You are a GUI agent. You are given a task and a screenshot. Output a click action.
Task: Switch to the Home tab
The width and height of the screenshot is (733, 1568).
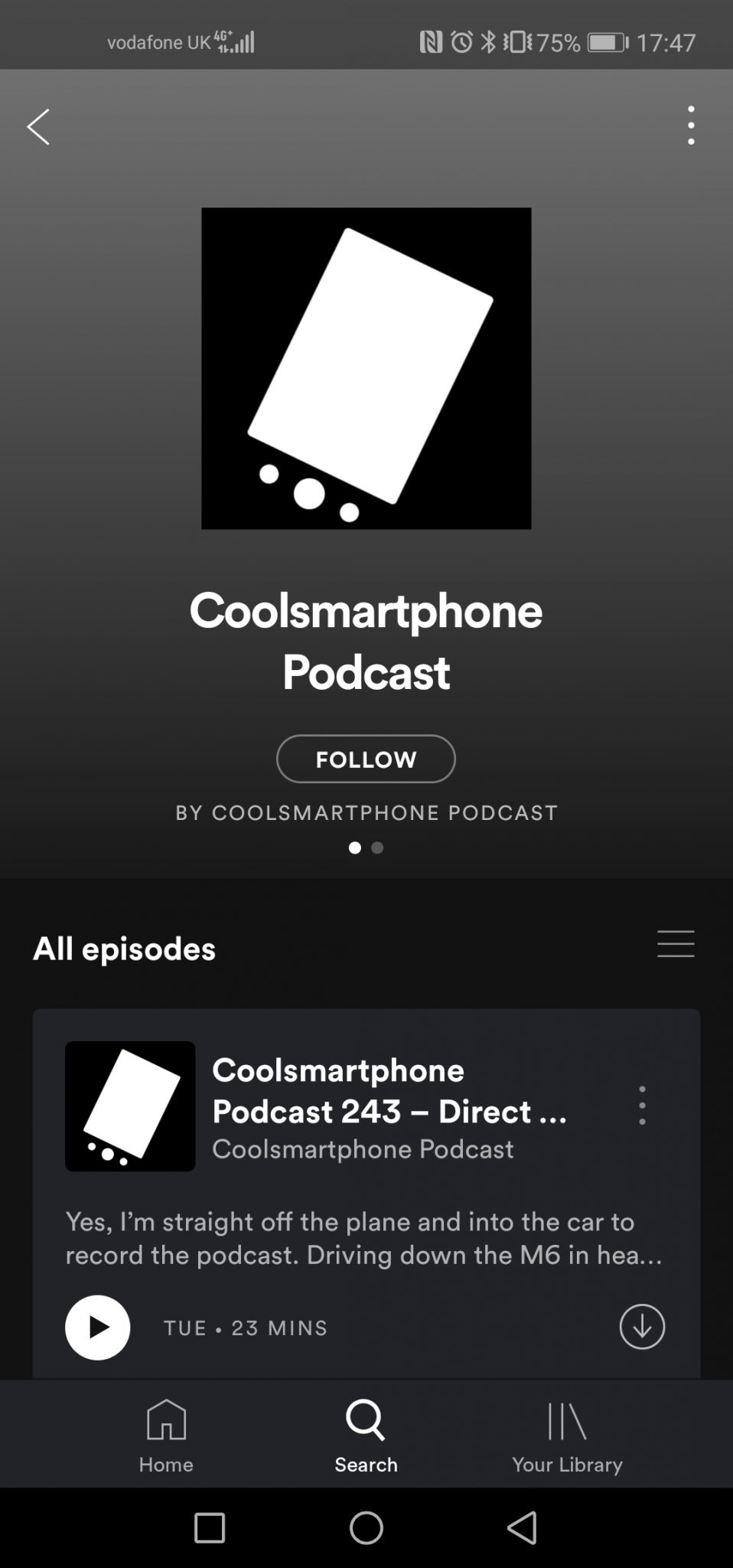click(166, 1435)
